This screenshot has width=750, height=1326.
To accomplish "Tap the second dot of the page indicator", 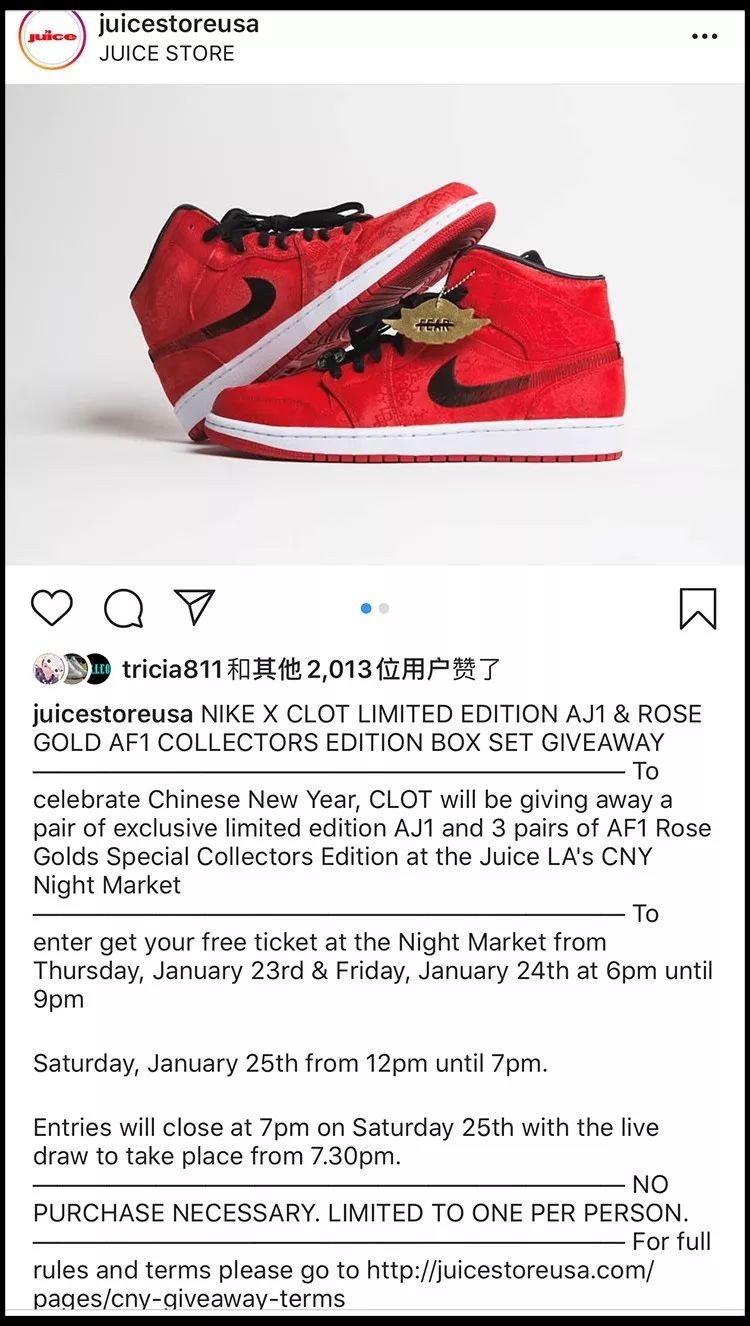I will pos(384,608).
